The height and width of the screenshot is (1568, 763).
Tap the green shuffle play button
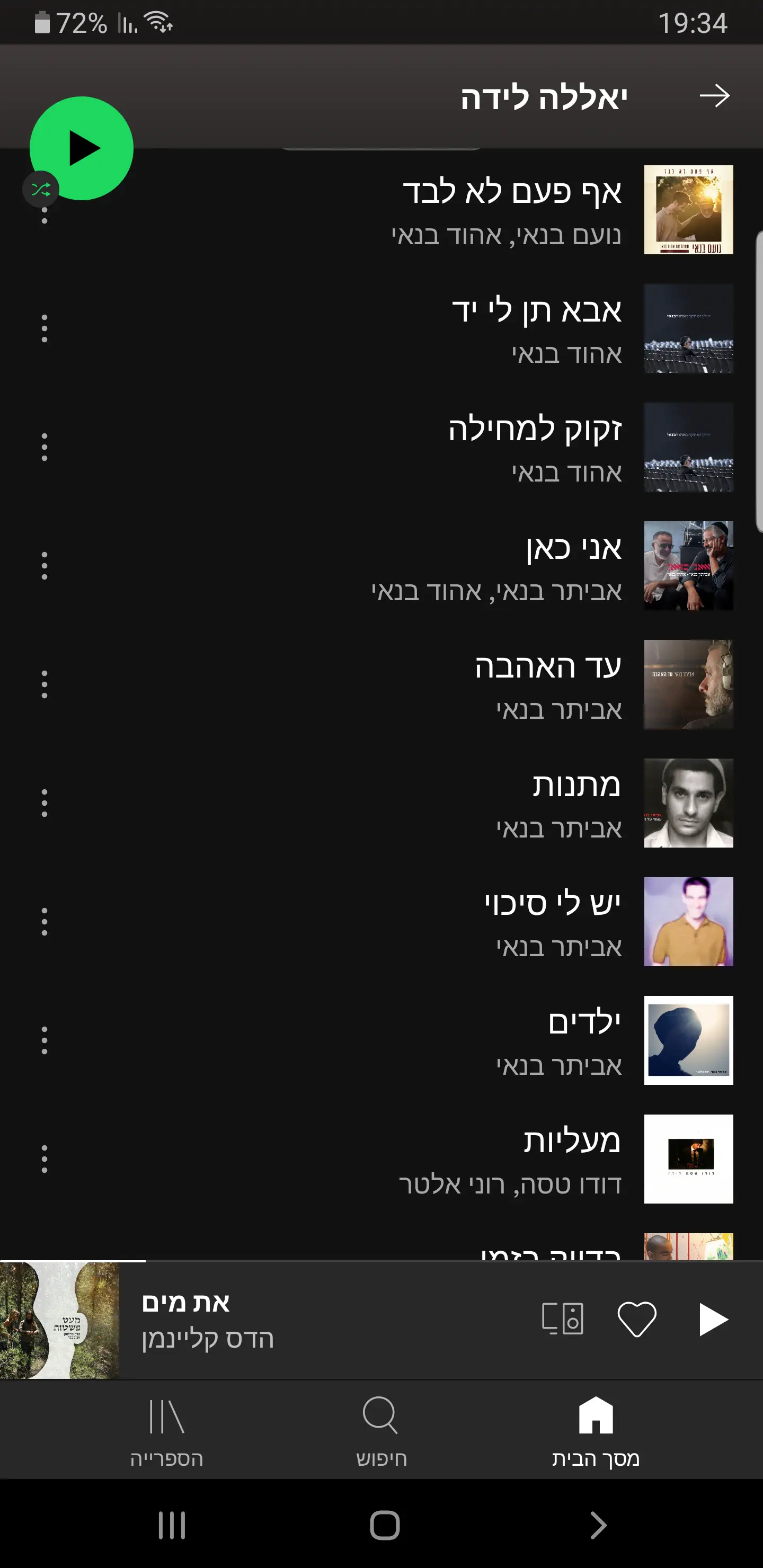[x=82, y=148]
